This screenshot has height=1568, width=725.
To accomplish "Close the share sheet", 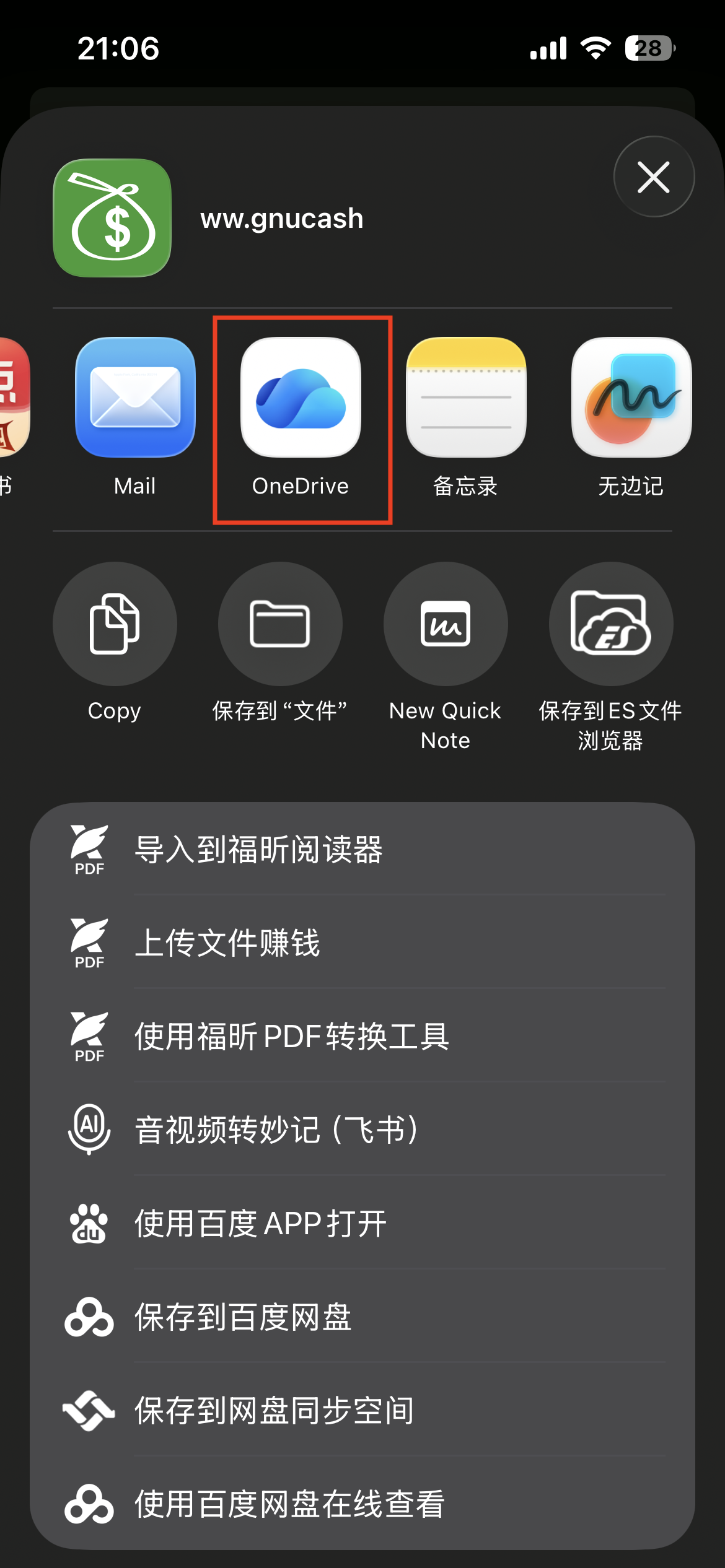I will coord(654,177).
